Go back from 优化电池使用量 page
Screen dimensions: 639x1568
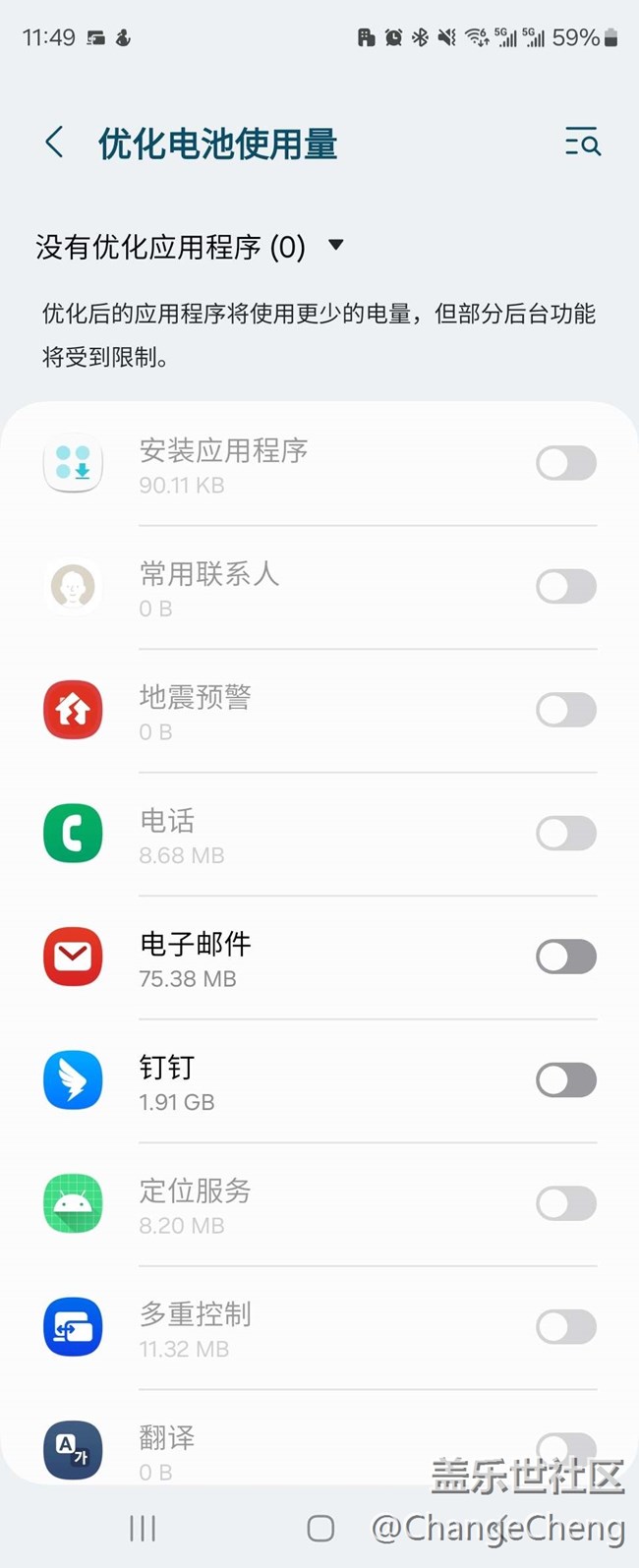pyautogui.click(x=55, y=143)
